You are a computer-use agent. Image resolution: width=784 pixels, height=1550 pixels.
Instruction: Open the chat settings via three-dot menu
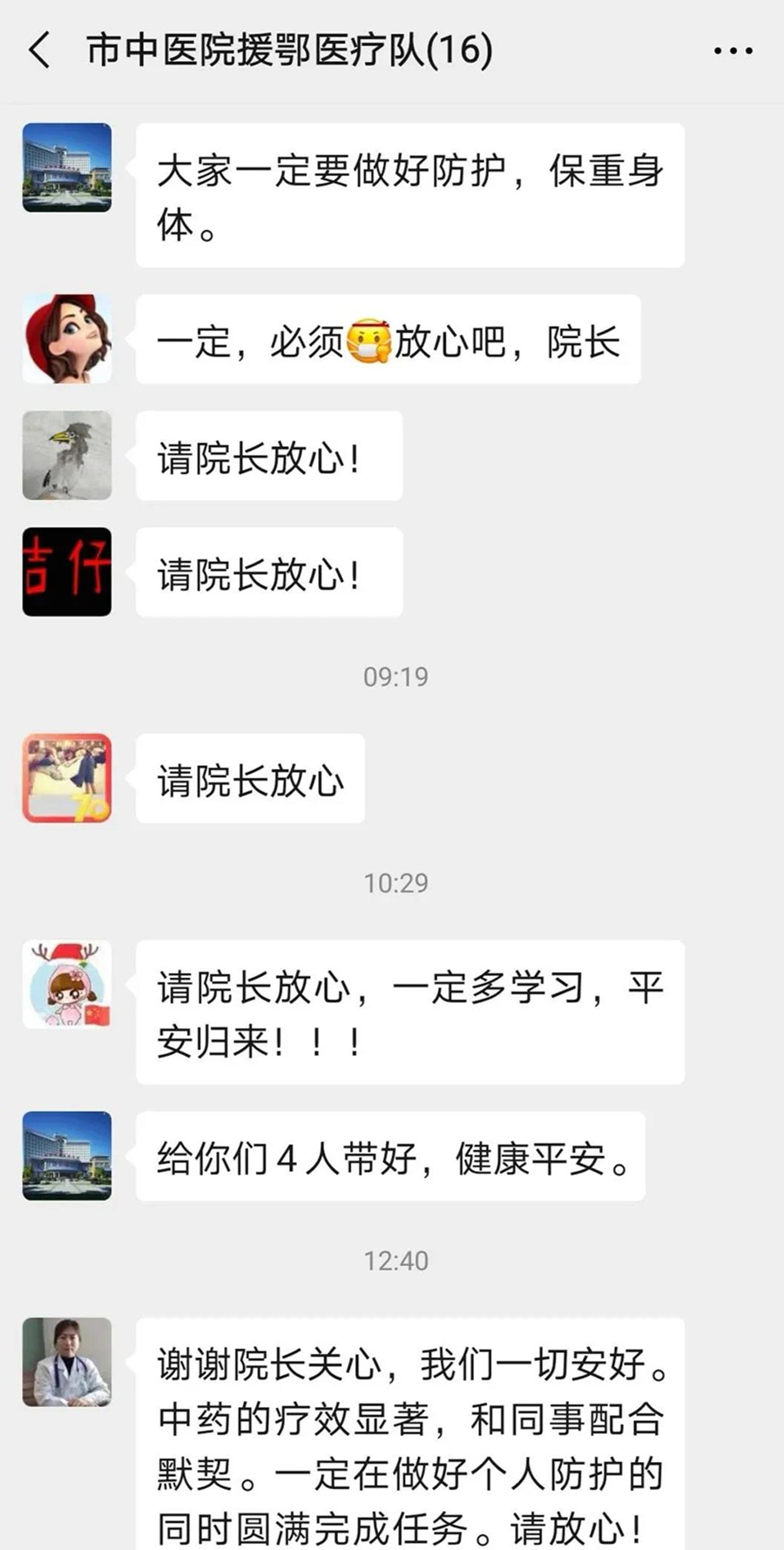(x=732, y=50)
